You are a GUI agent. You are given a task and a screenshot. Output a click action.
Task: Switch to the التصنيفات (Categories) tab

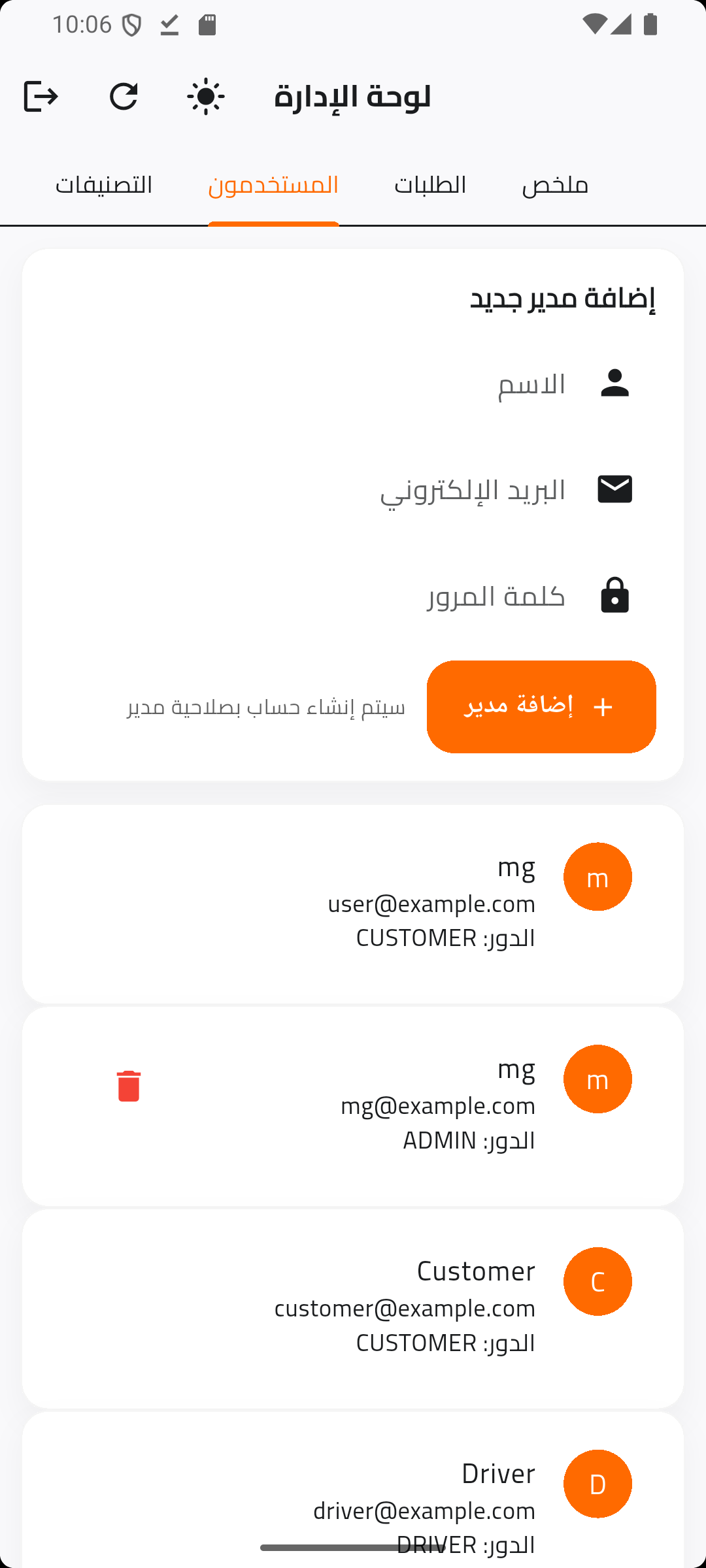pos(103,186)
